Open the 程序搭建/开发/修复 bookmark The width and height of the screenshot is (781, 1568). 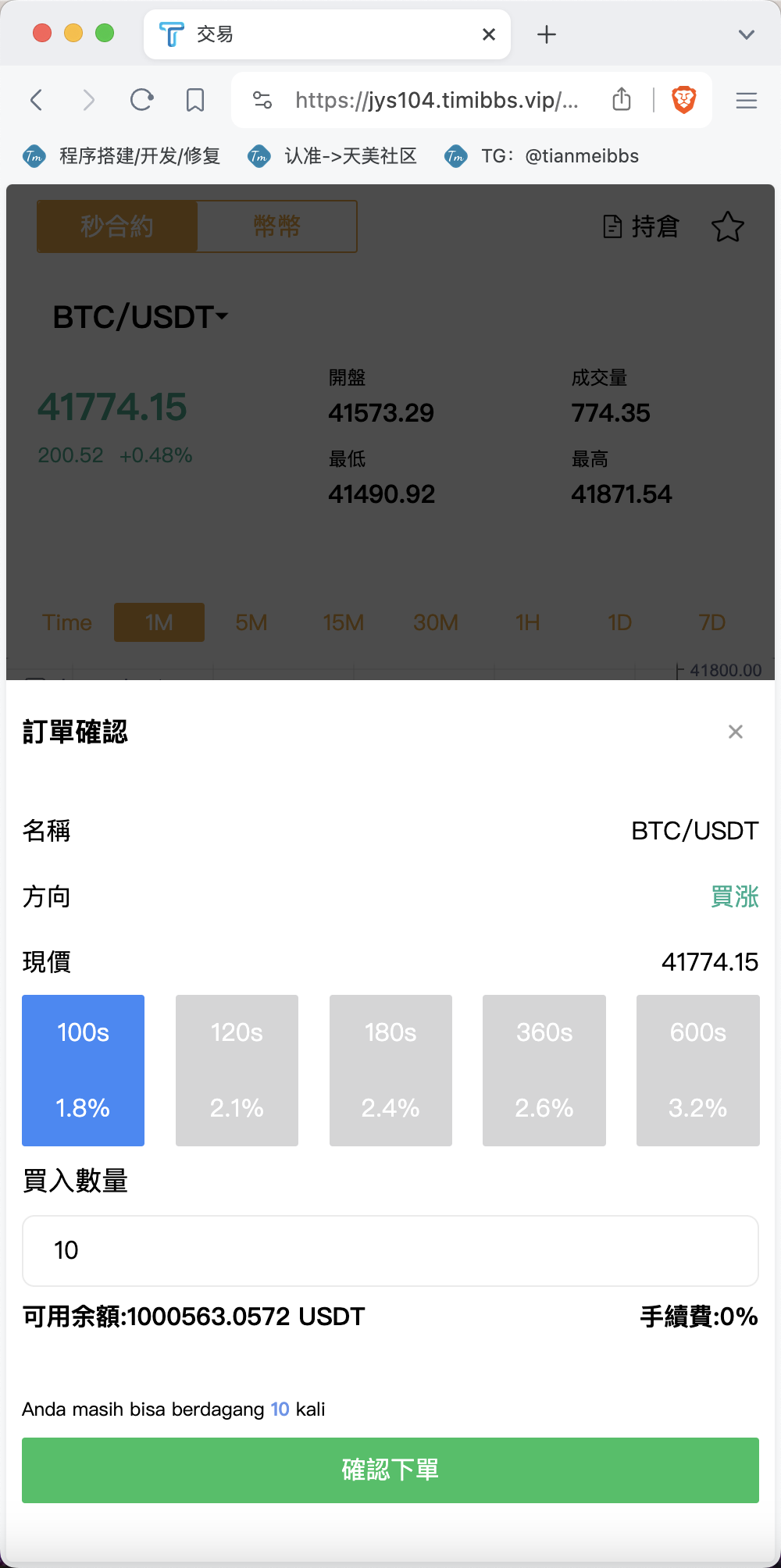point(122,156)
